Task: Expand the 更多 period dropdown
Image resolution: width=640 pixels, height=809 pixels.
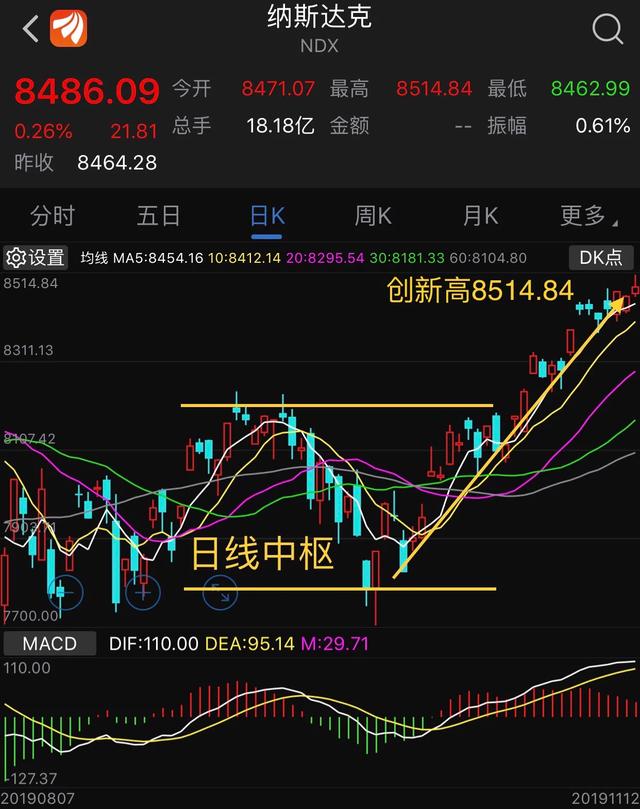Action: pyautogui.click(x=588, y=215)
